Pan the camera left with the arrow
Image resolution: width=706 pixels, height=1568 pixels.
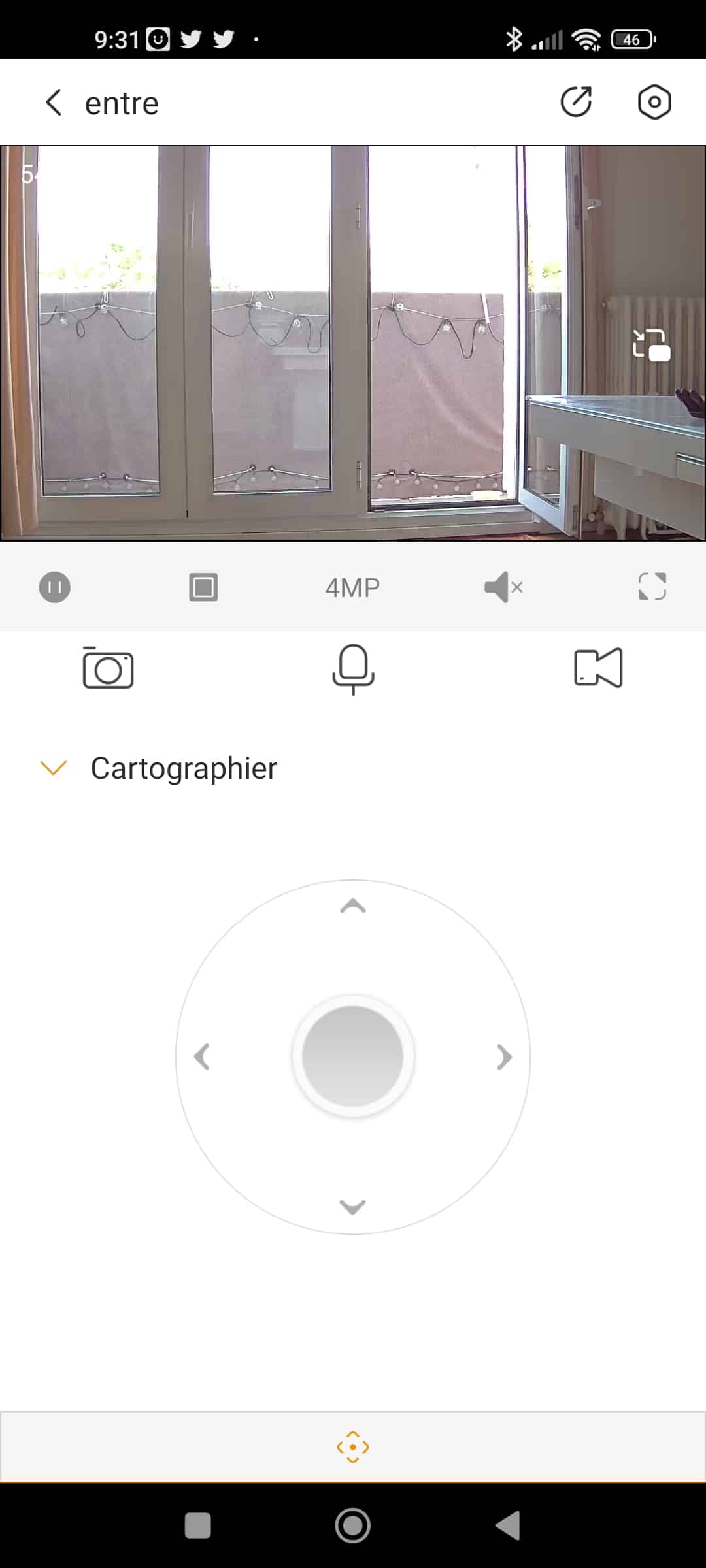[202, 1056]
